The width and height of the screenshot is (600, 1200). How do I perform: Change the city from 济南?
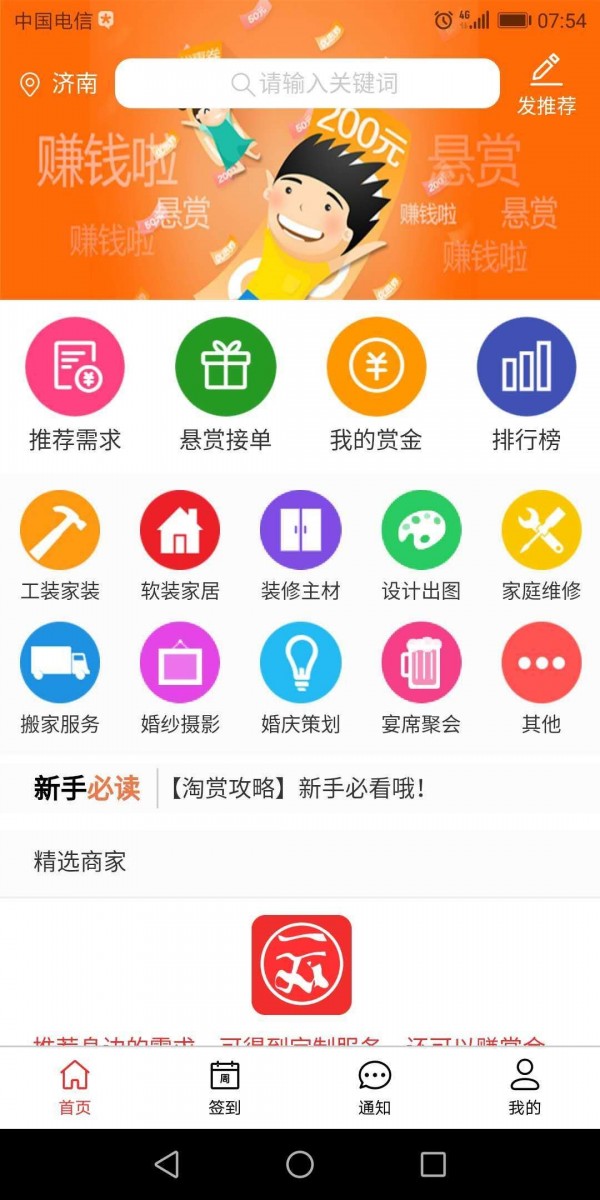click(x=60, y=84)
